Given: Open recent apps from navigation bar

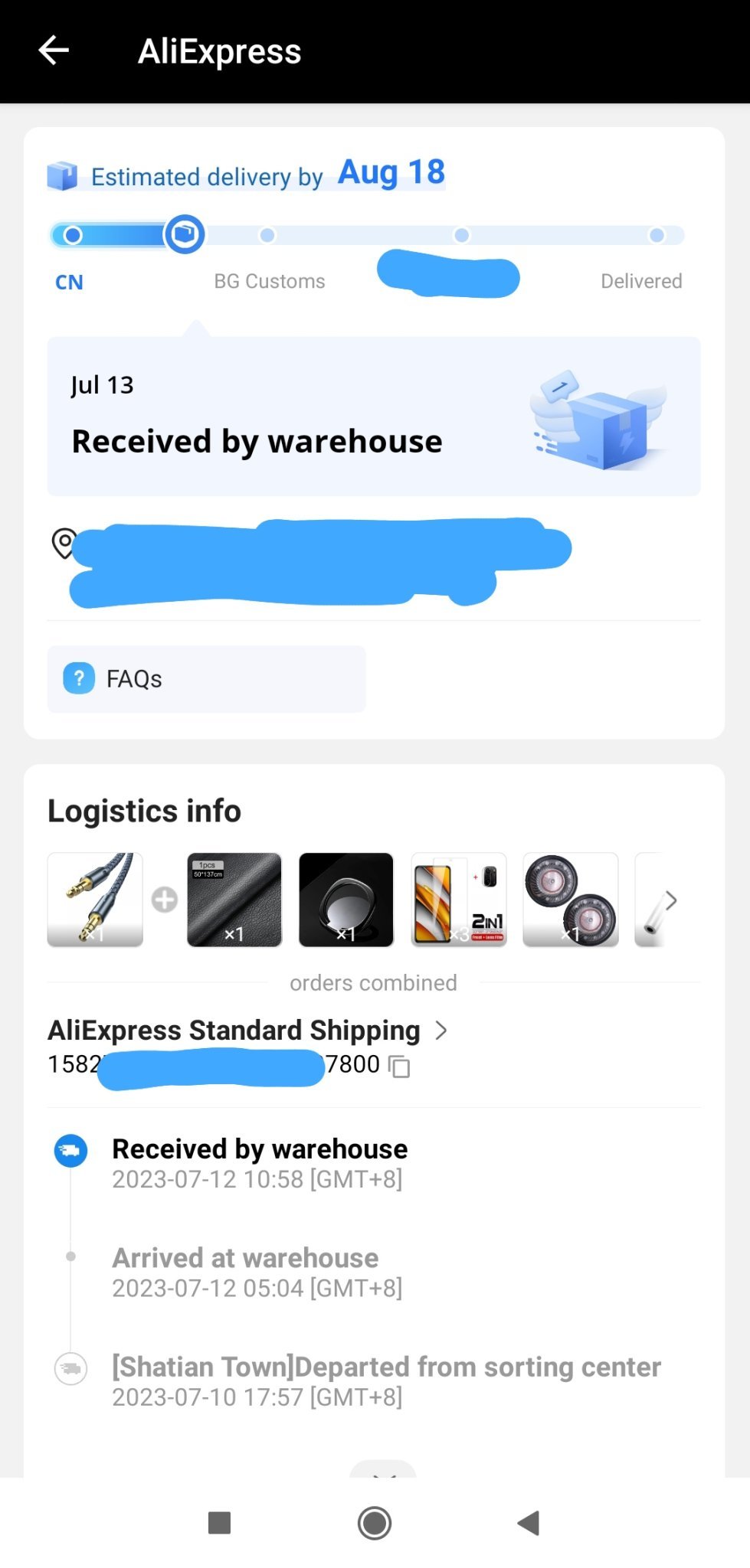Looking at the screenshot, I should click(220, 1523).
